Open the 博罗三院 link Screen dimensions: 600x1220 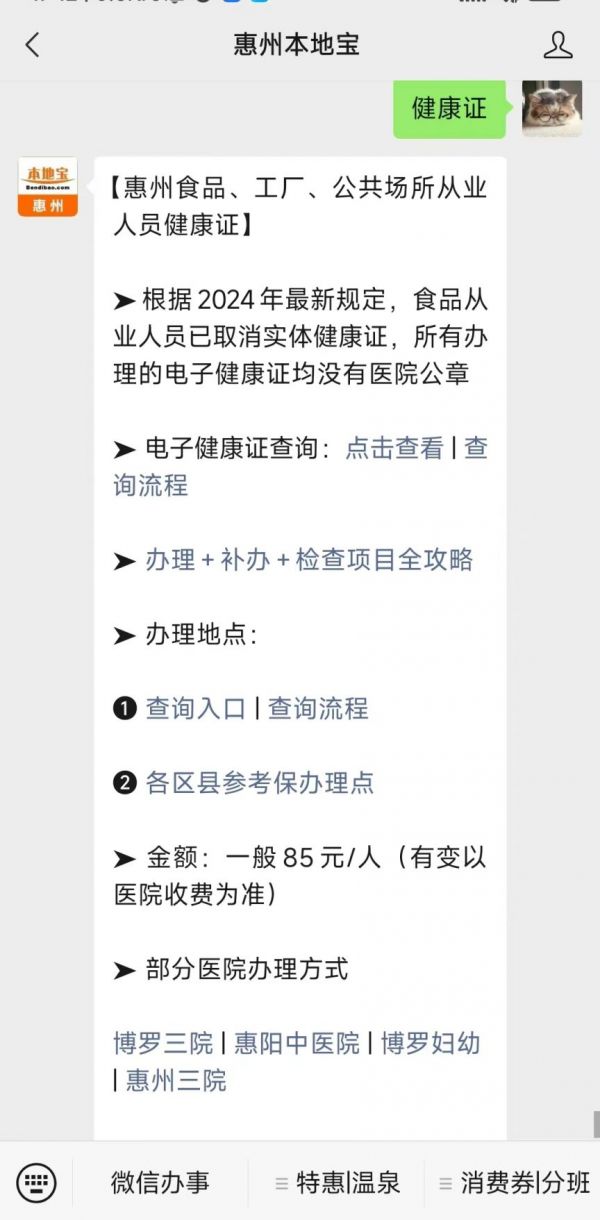coord(163,1044)
